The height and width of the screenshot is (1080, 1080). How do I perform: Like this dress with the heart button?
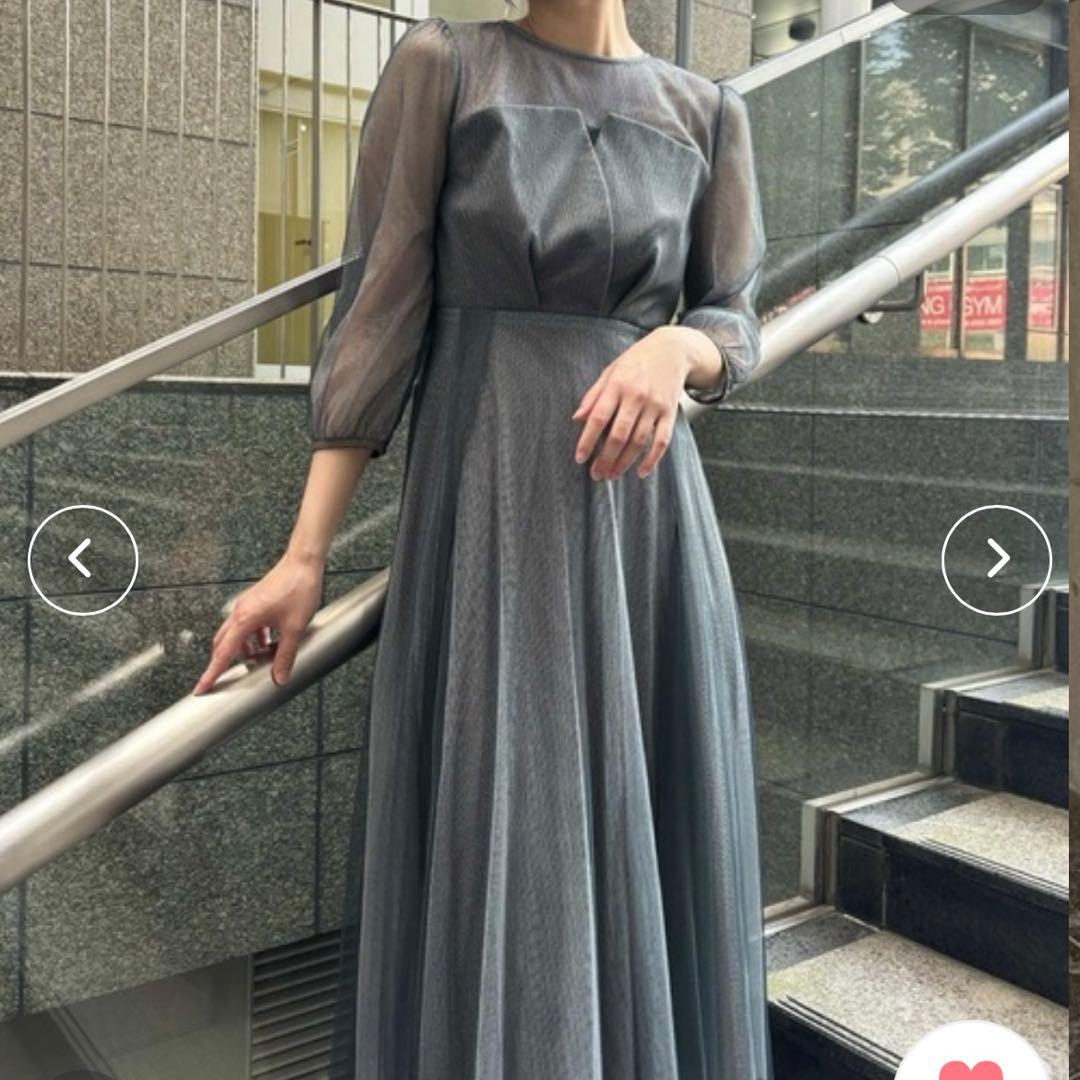tap(972, 1064)
